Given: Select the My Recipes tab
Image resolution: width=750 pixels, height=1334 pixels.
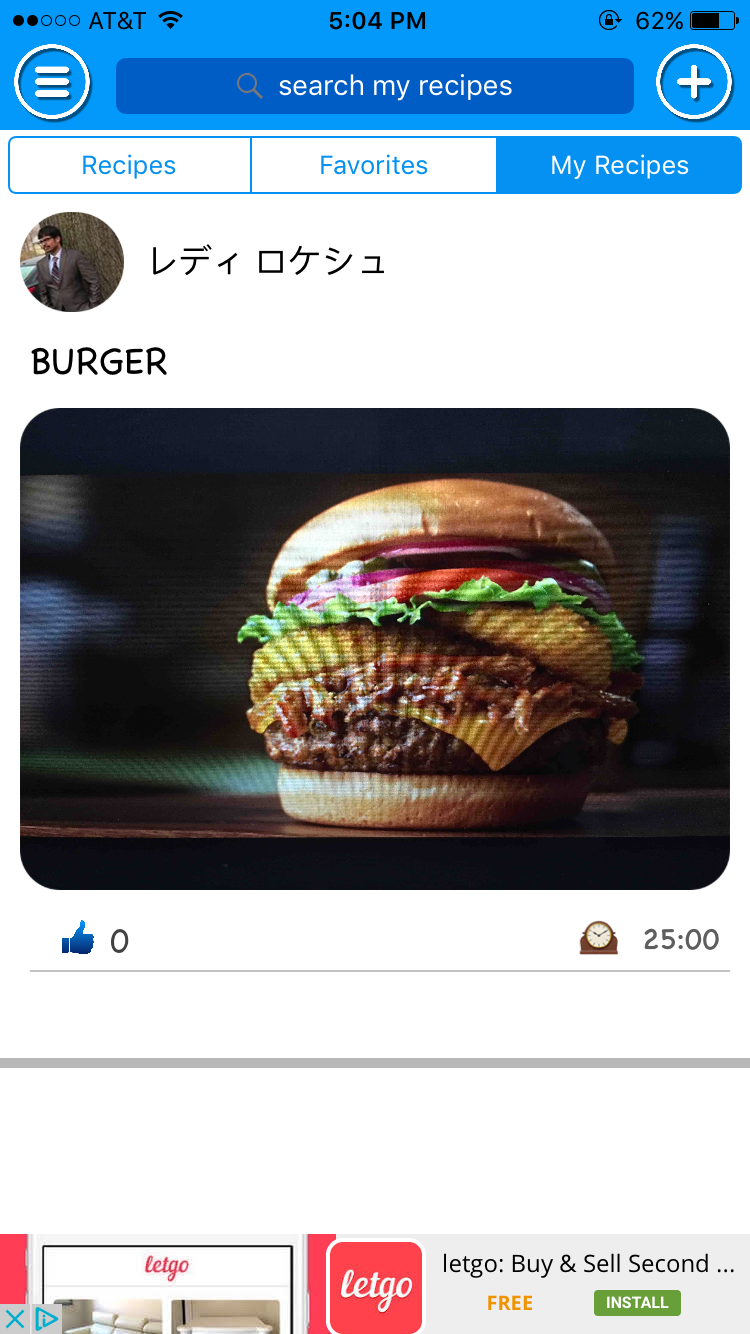Looking at the screenshot, I should [x=619, y=165].
